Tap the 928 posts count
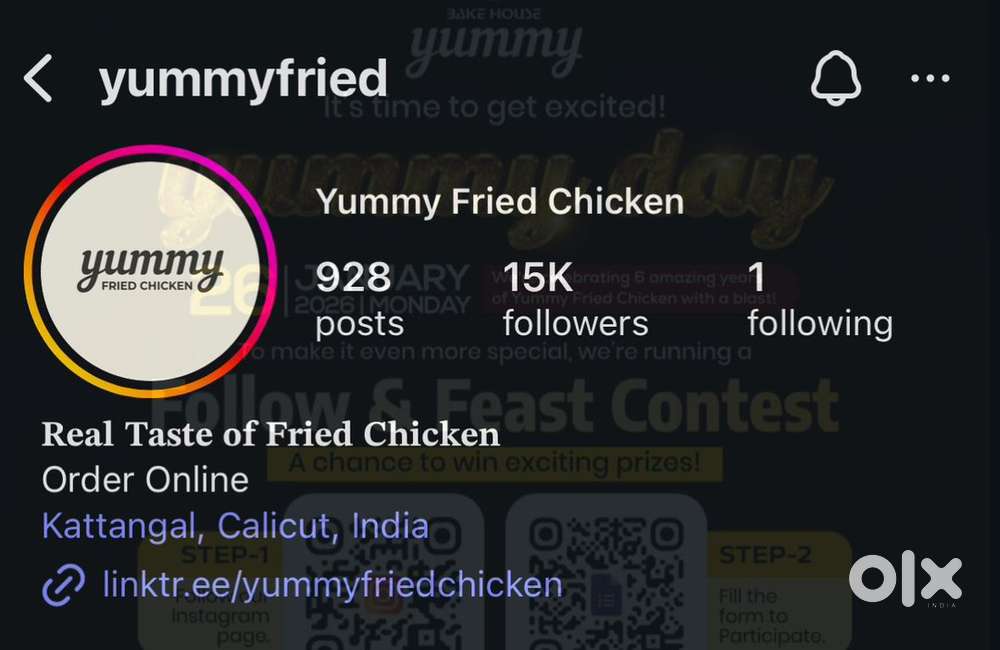The width and height of the screenshot is (1000, 650). [x=360, y=300]
